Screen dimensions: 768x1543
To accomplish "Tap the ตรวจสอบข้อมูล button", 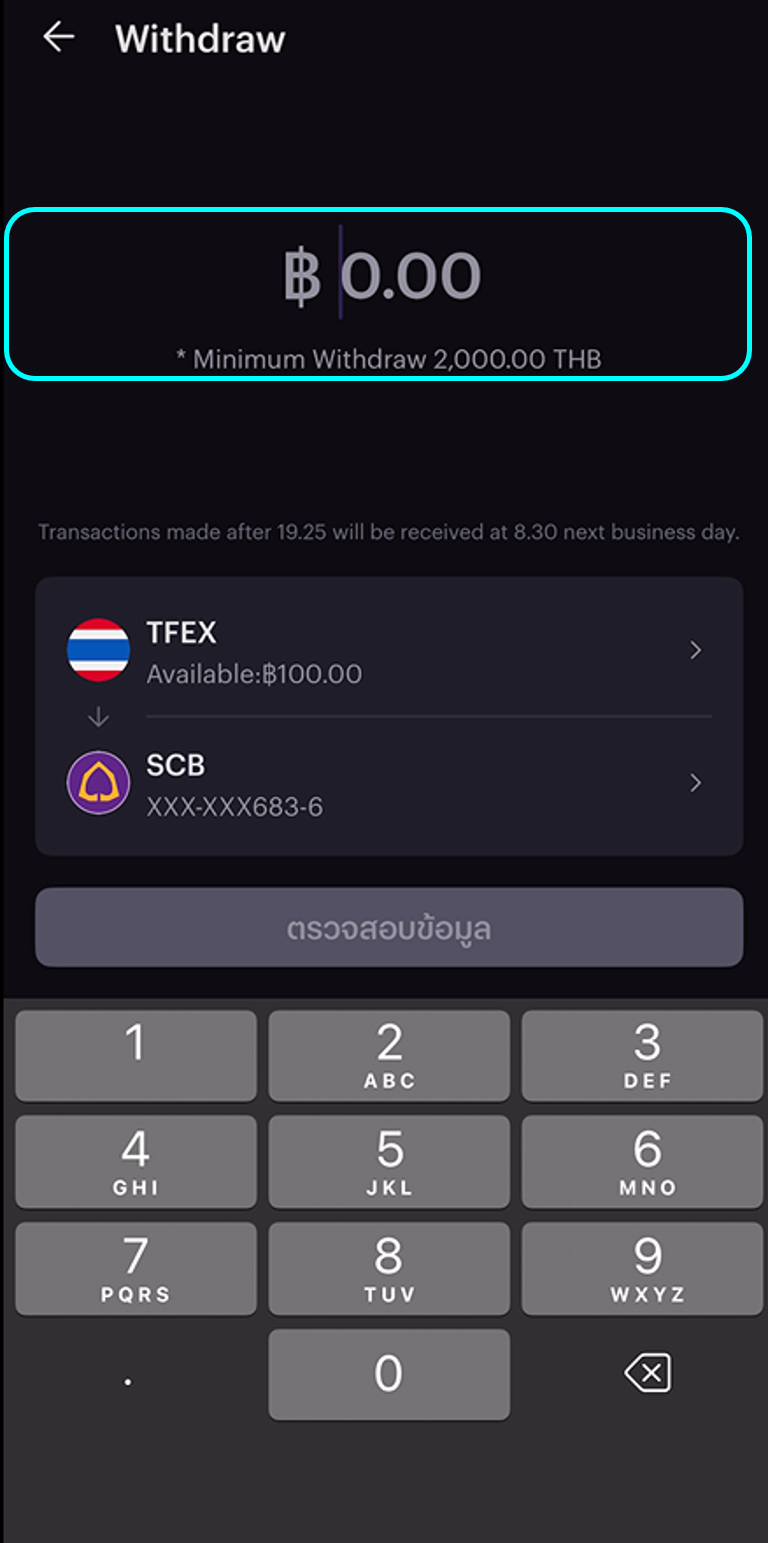I will [389, 928].
